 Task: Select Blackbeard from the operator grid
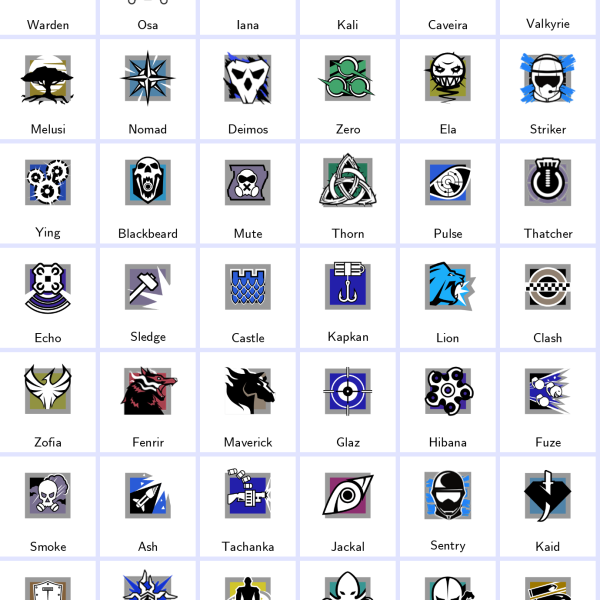[x=148, y=194]
